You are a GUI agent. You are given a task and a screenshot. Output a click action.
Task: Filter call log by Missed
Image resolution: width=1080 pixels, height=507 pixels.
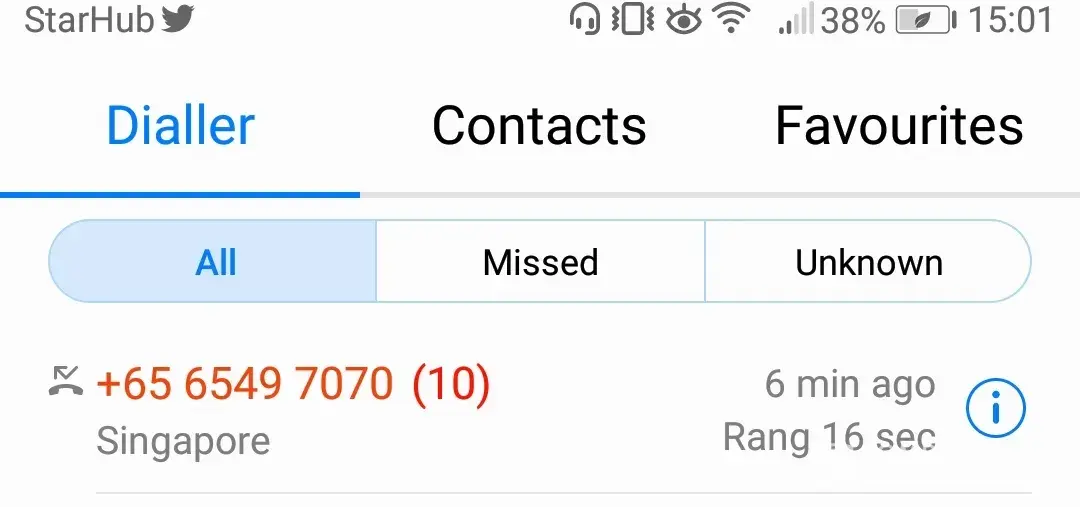point(540,262)
